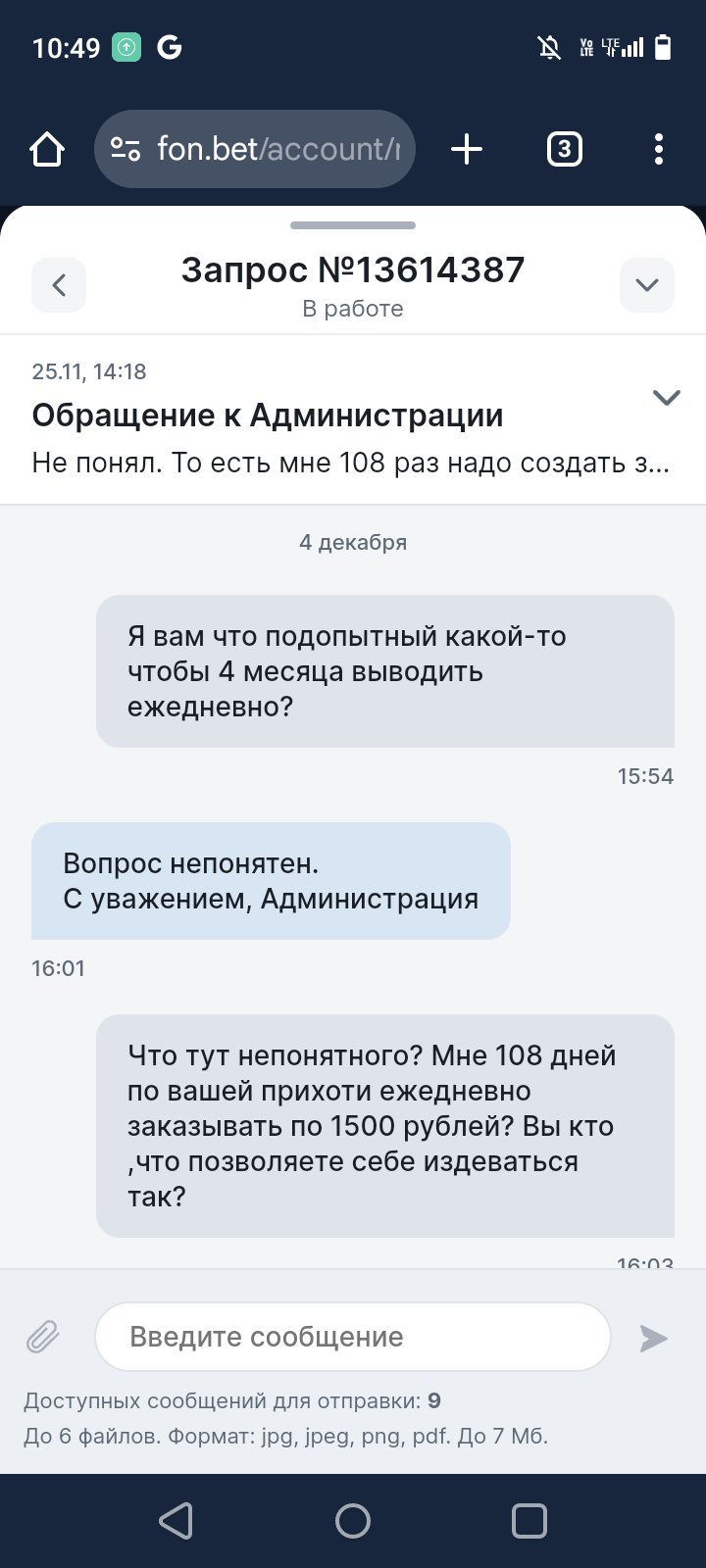The width and height of the screenshot is (706, 1568).
Task: Open recent apps from navigation bar
Action: coord(529,1521)
